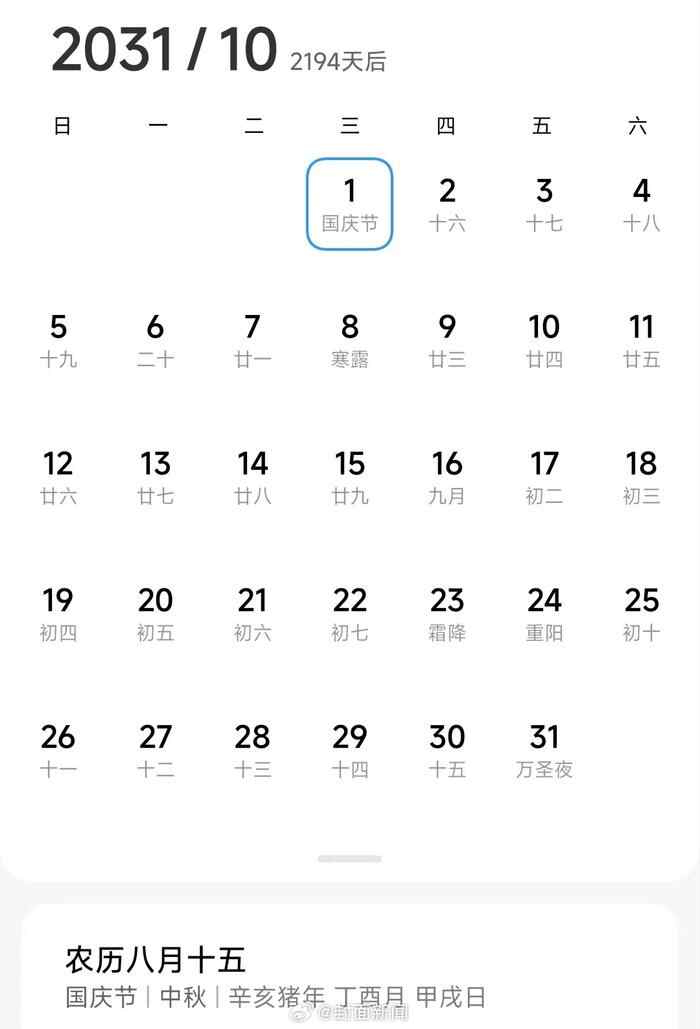Pick October 26 in the calendar
700x1029 pixels.
click(x=58, y=750)
